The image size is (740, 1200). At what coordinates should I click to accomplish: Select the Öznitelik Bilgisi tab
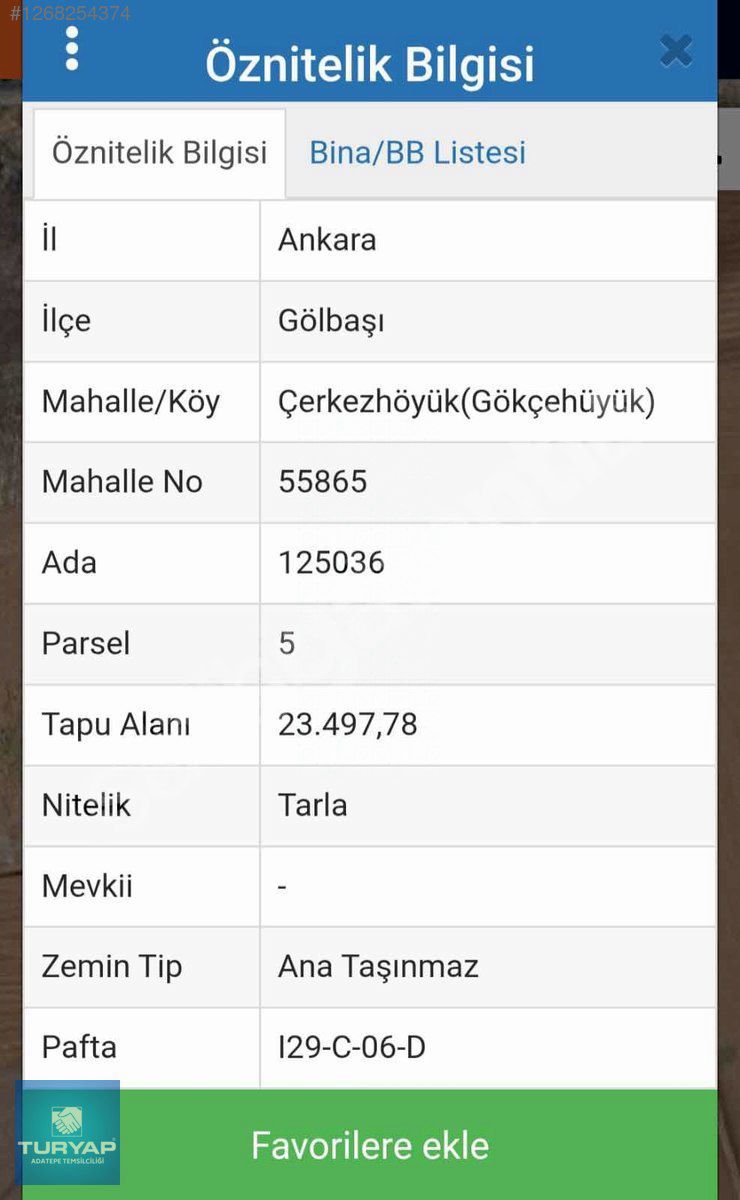159,152
